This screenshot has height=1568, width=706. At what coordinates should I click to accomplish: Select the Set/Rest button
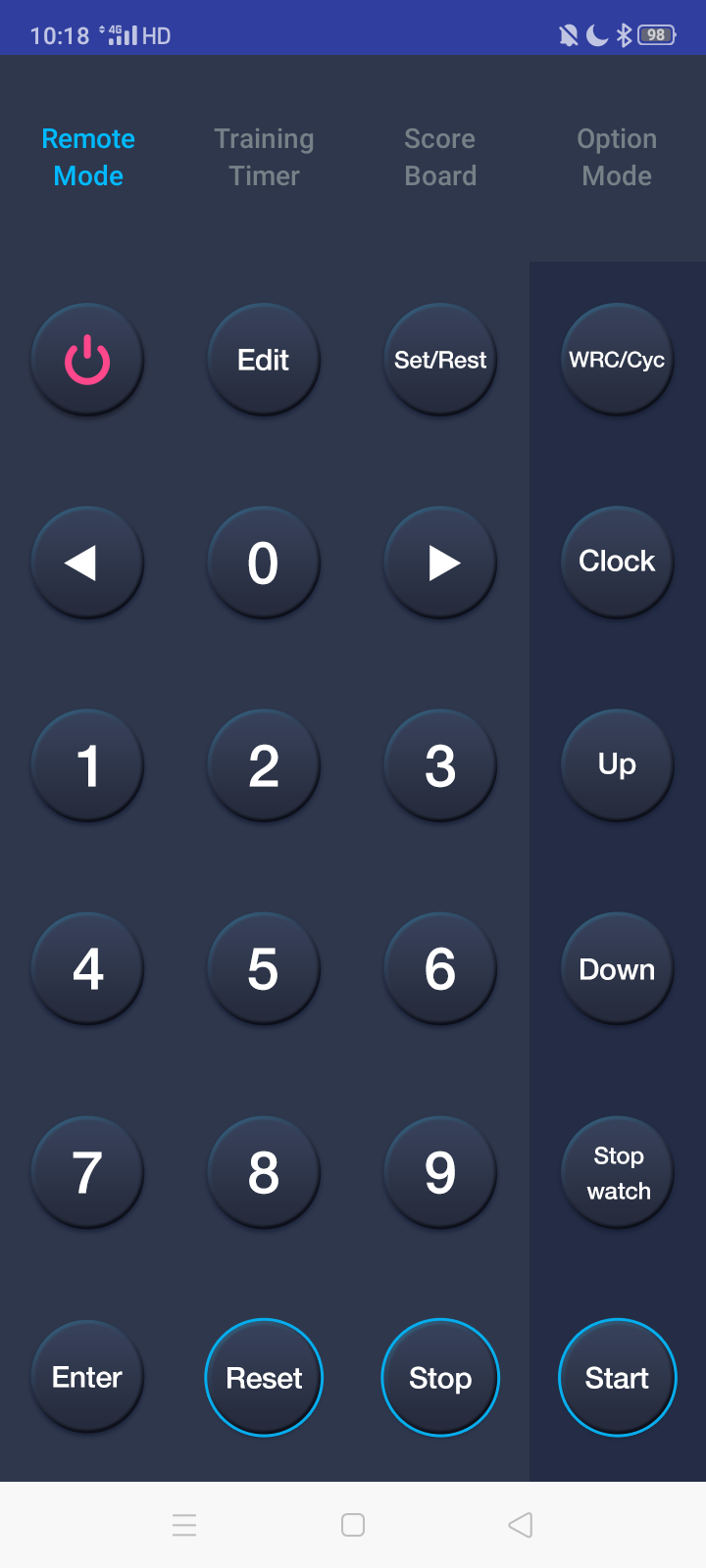click(440, 360)
